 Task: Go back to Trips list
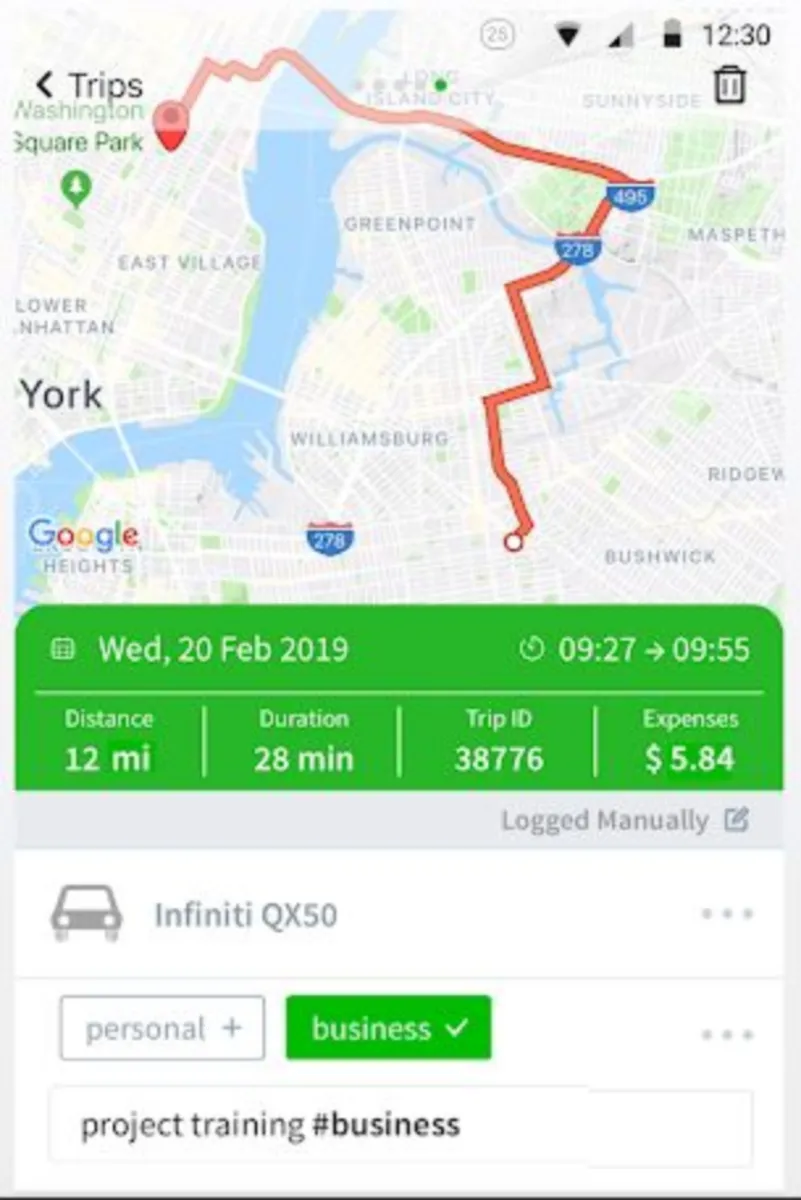coord(88,85)
